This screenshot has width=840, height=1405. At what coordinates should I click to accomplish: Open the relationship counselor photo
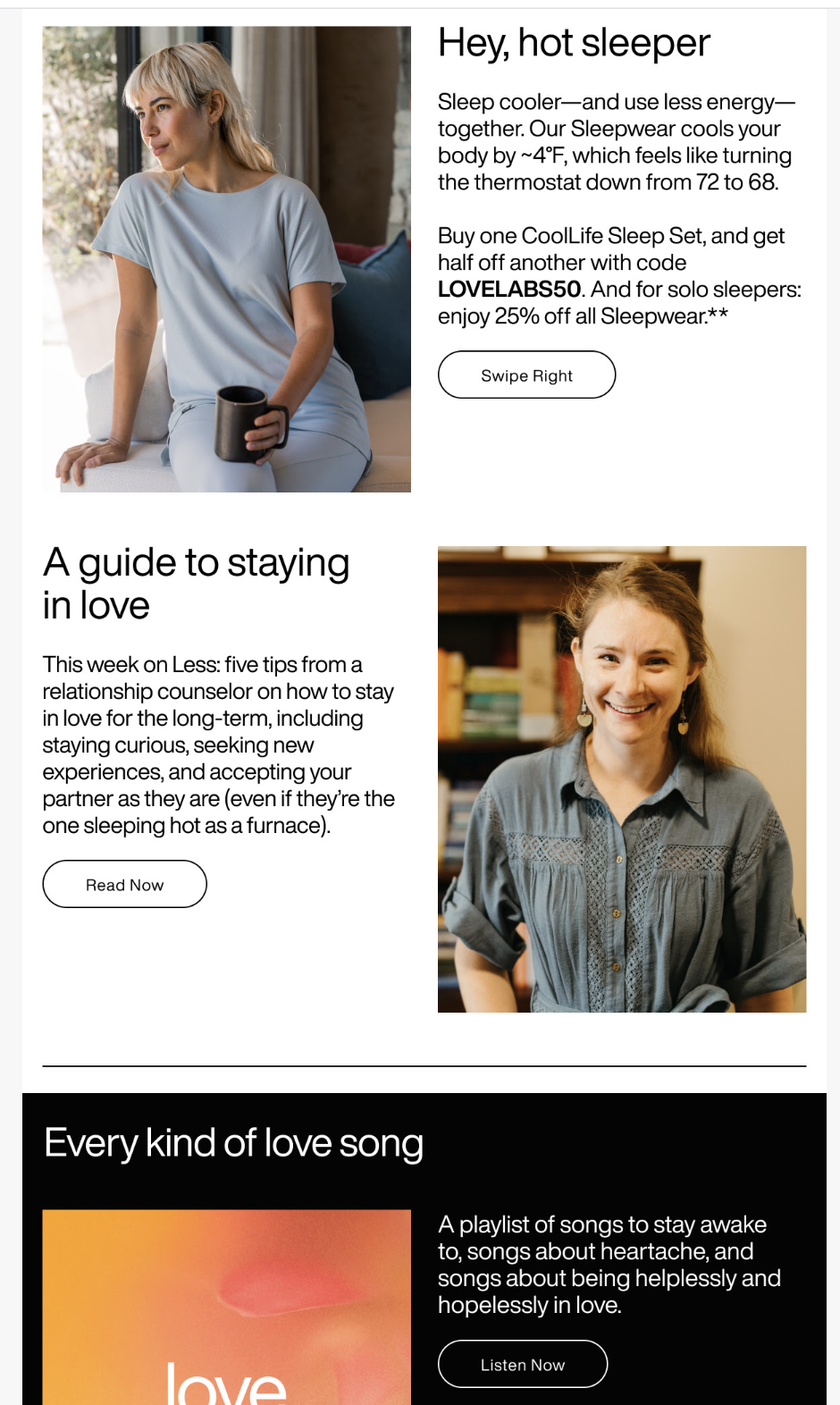click(x=622, y=779)
